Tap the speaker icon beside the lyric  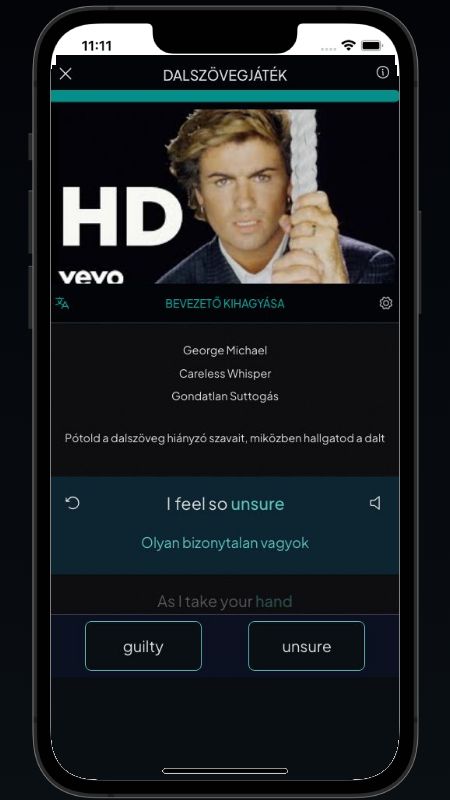(375, 503)
